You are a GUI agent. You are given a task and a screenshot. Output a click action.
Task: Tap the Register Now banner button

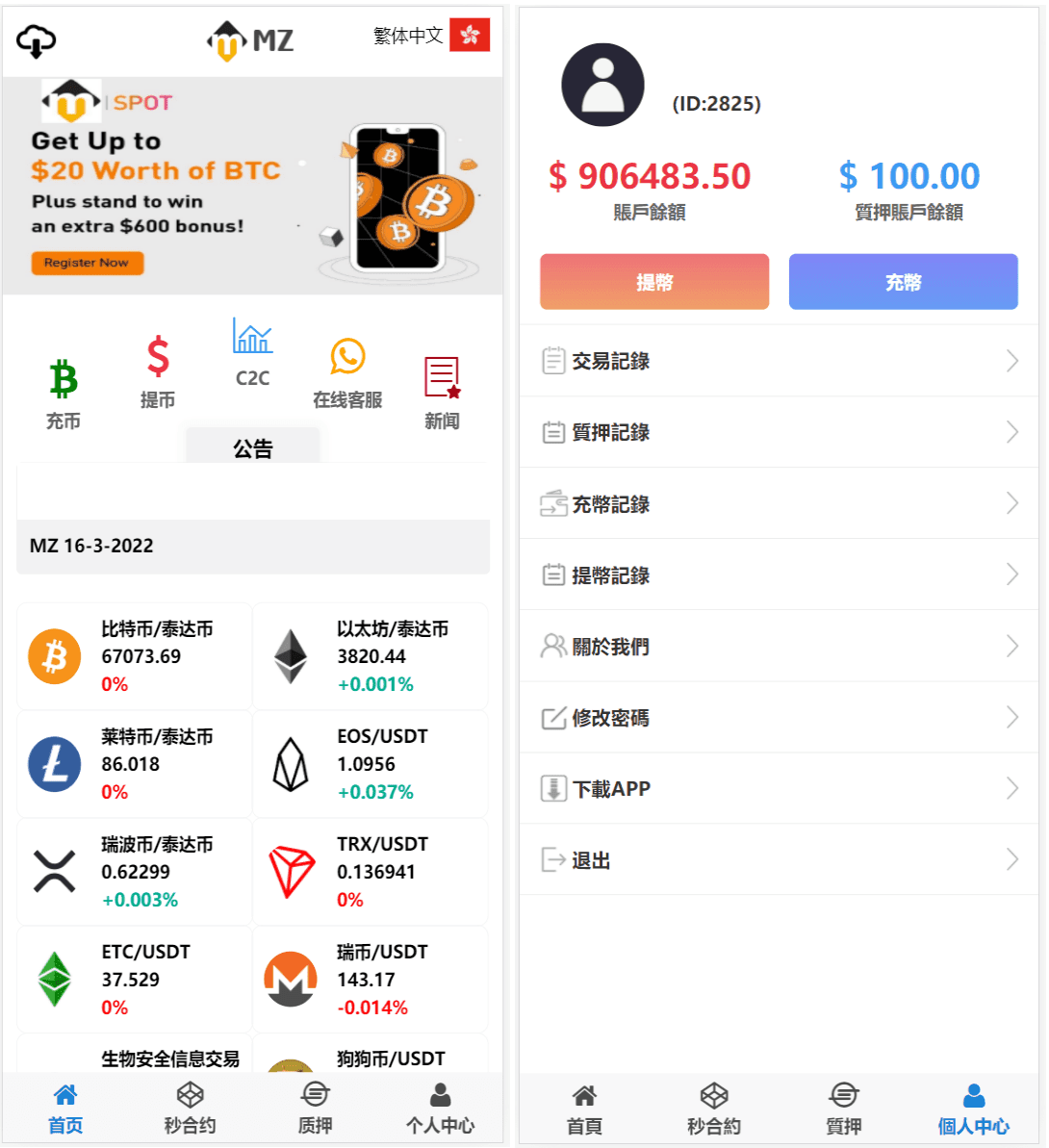87,263
